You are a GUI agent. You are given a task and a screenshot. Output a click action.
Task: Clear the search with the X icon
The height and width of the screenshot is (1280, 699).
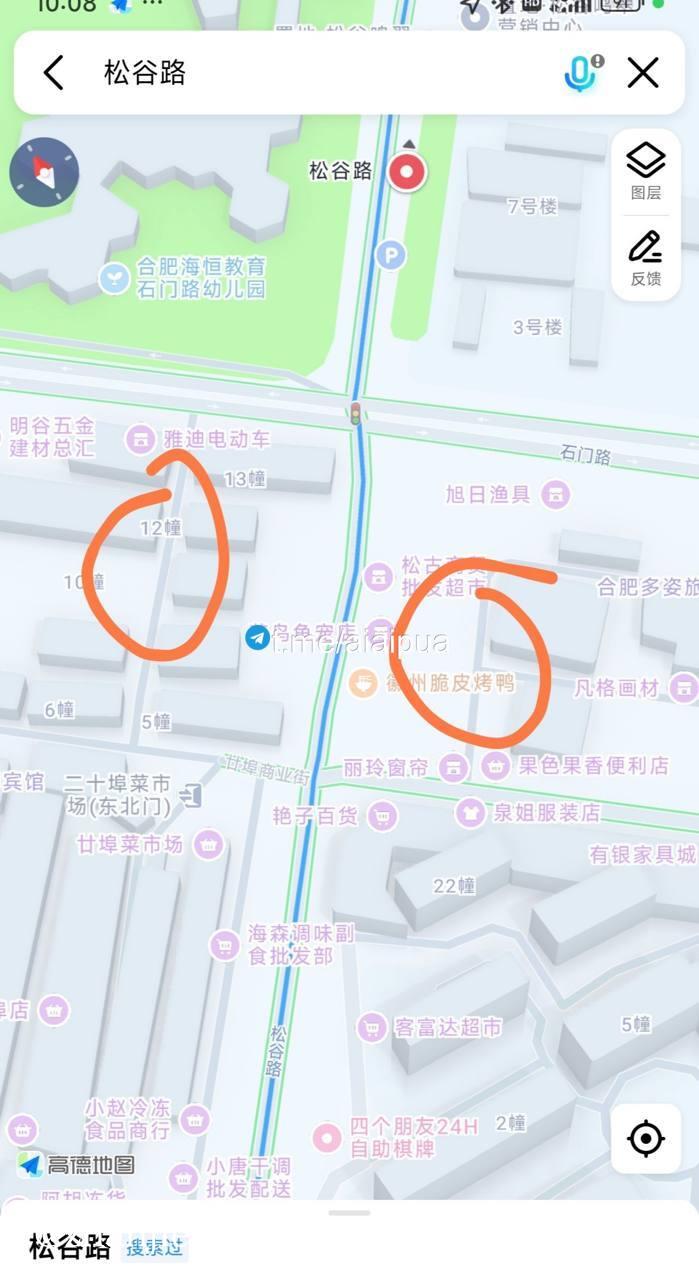click(643, 73)
